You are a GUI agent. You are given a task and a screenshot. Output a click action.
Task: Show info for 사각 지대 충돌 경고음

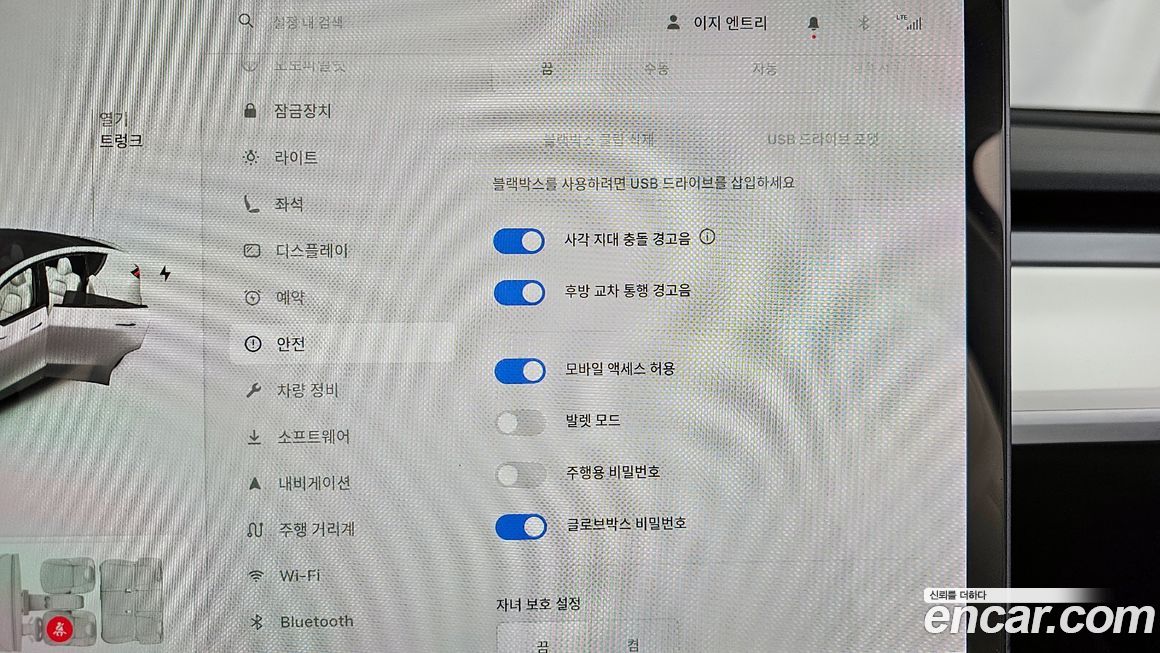[x=708, y=237]
